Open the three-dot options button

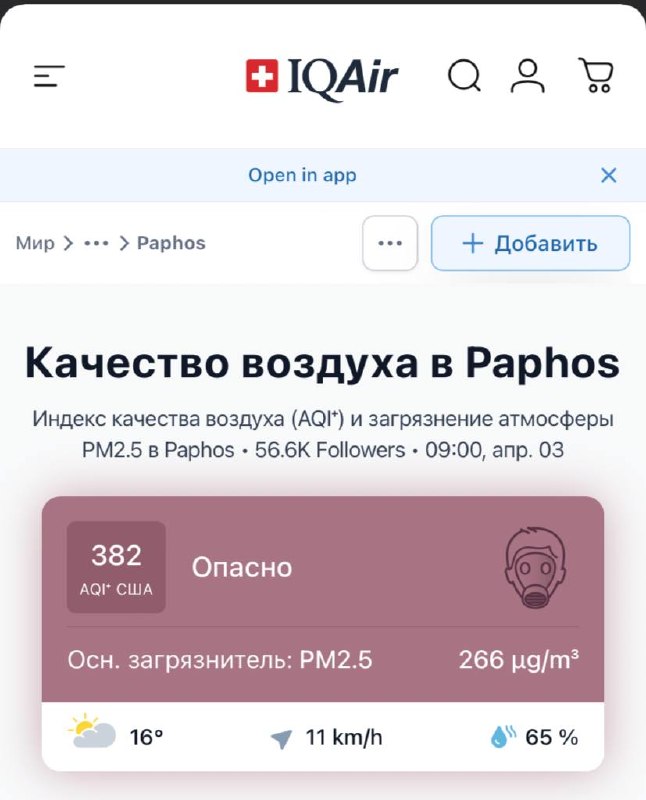click(390, 243)
